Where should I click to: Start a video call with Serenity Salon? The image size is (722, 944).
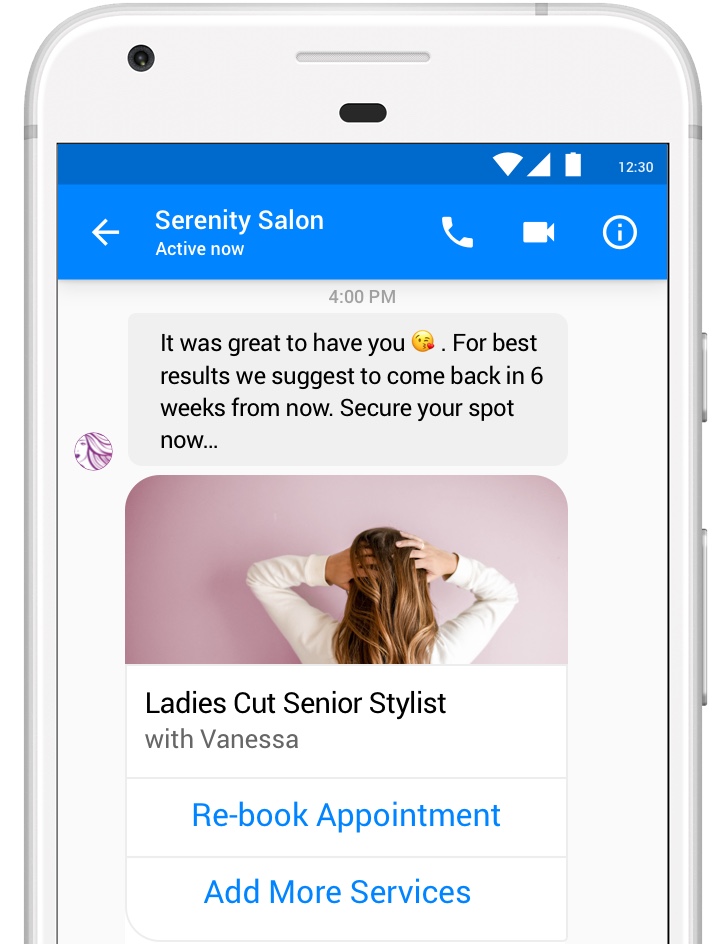click(x=538, y=233)
